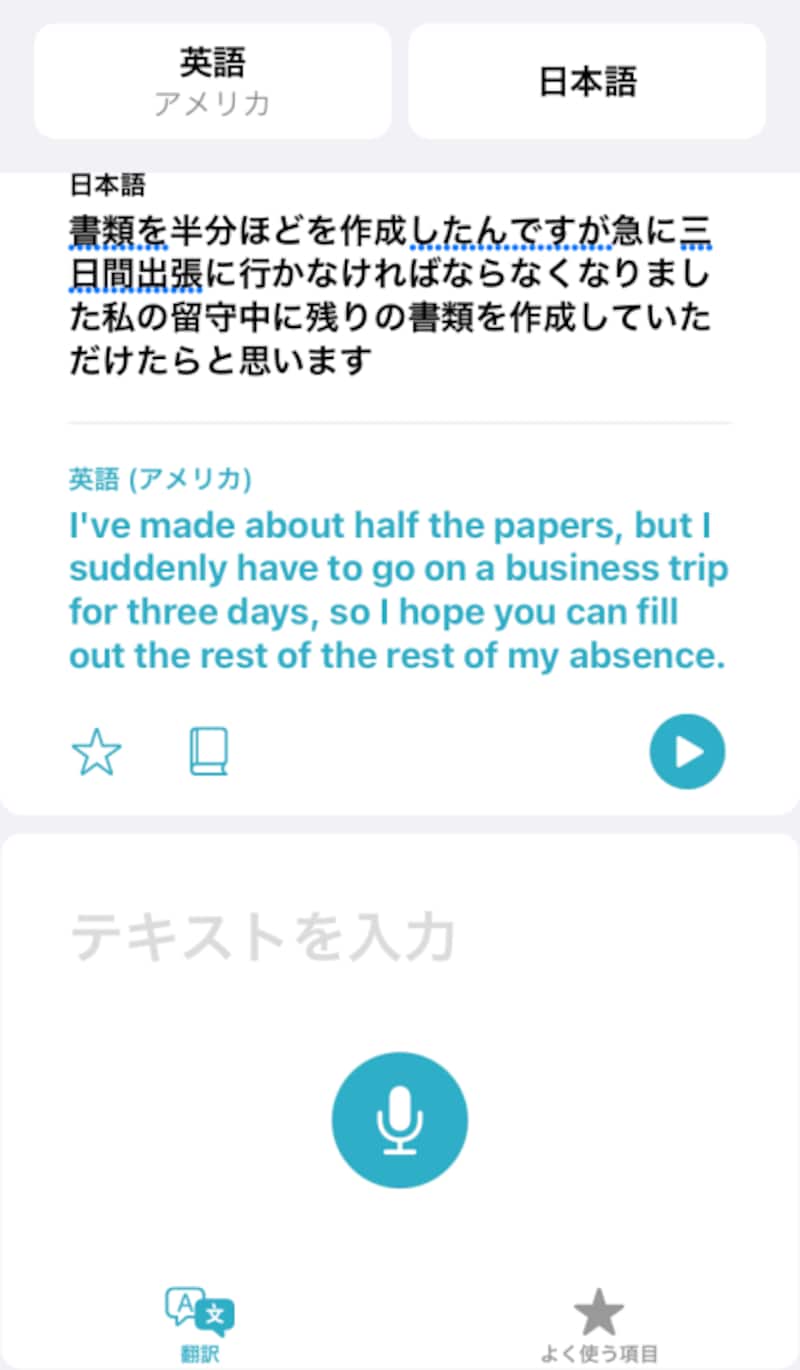Tap the 英語 (アメリカ) section label
This screenshot has width=800, height=1370.
point(158,479)
